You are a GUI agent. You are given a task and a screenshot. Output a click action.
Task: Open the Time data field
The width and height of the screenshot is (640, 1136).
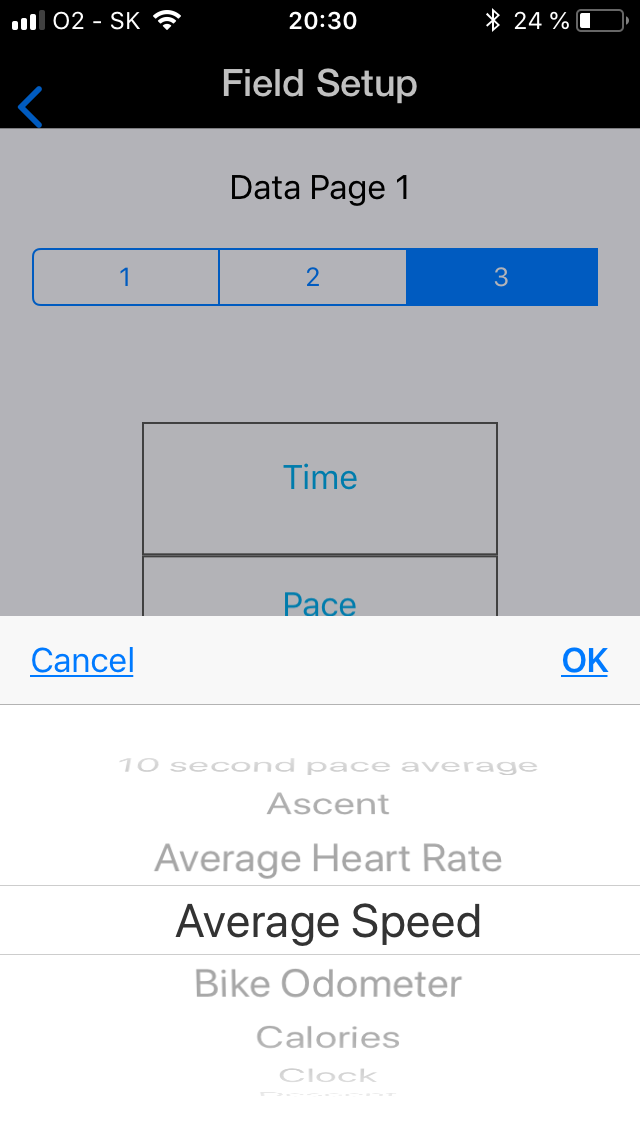[320, 488]
